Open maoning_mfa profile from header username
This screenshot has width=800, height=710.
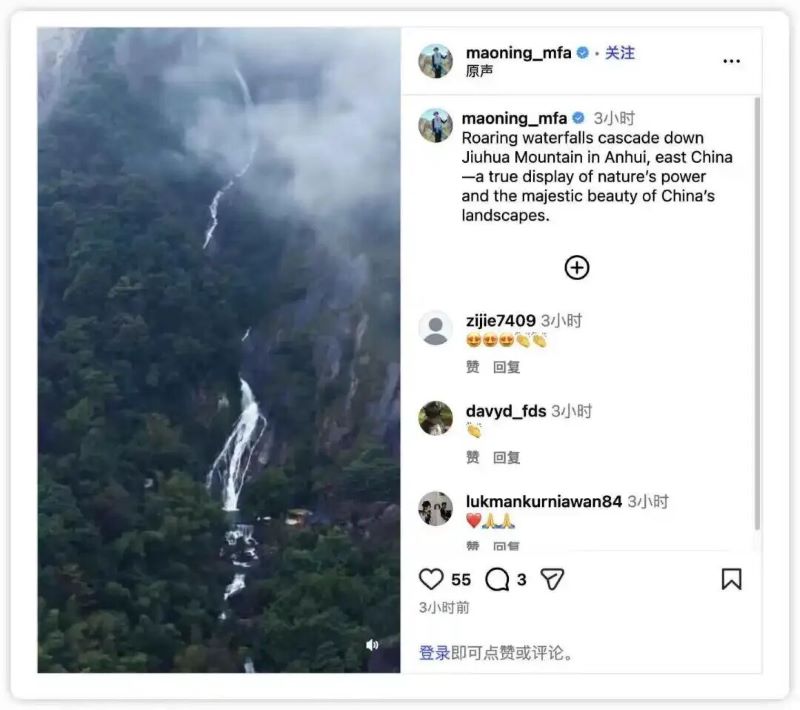pyautogui.click(x=517, y=52)
